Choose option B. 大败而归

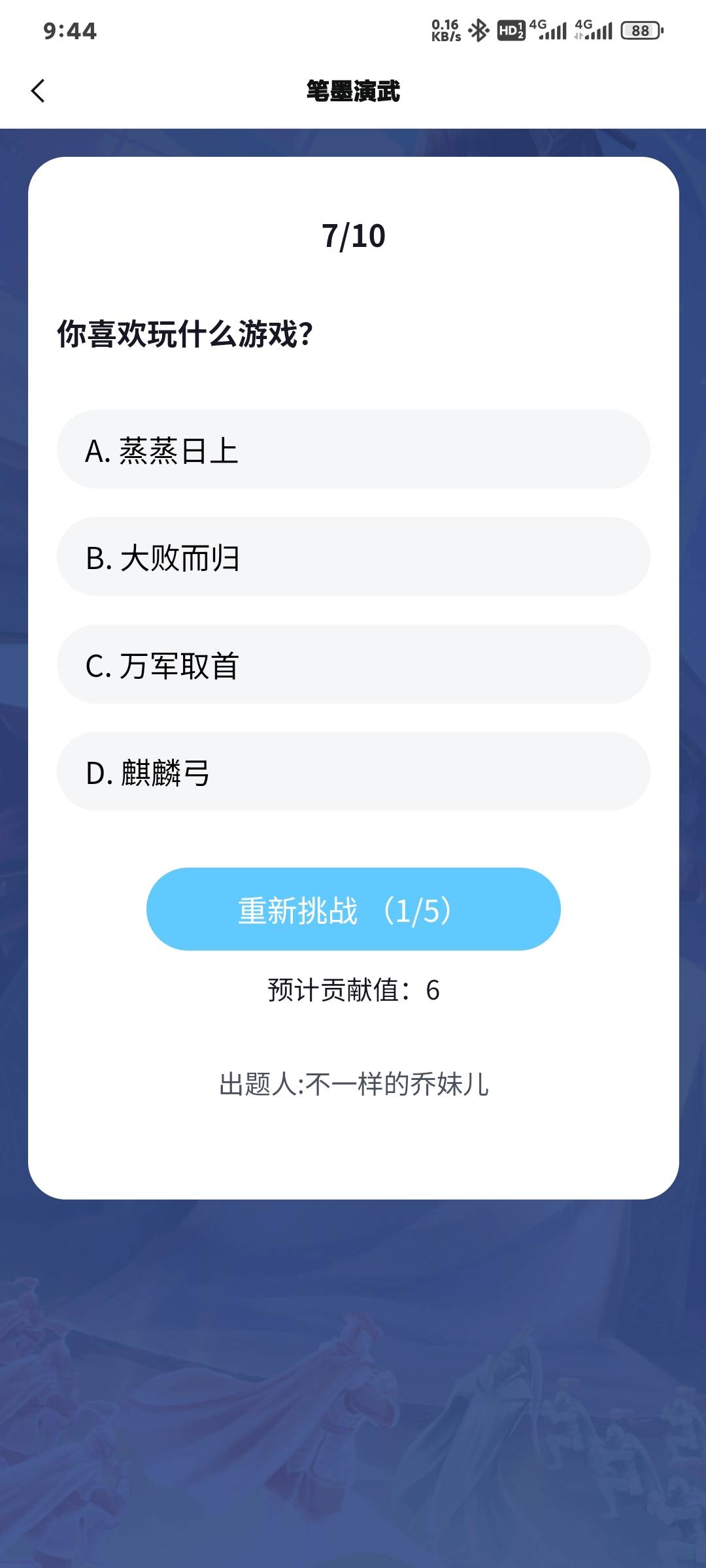click(x=353, y=557)
